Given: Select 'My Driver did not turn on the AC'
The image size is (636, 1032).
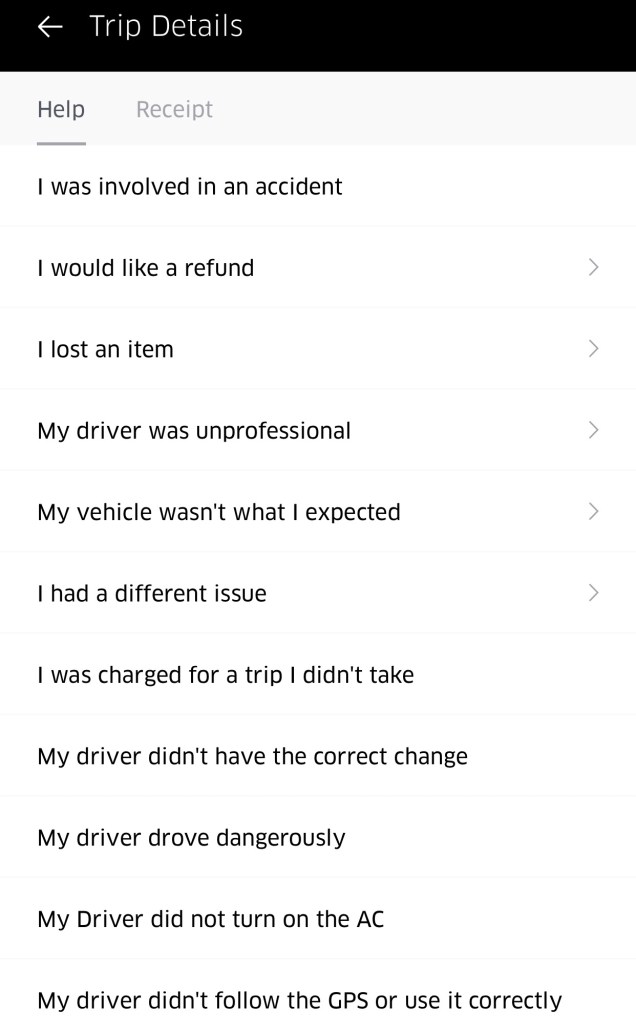Looking at the screenshot, I should coord(211,919).
